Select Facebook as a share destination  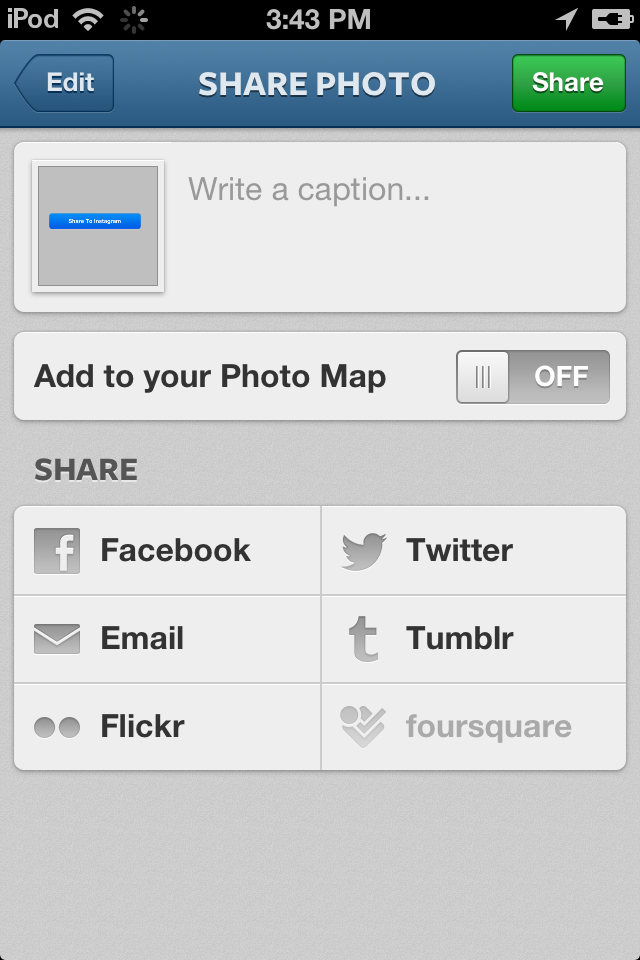167,551
